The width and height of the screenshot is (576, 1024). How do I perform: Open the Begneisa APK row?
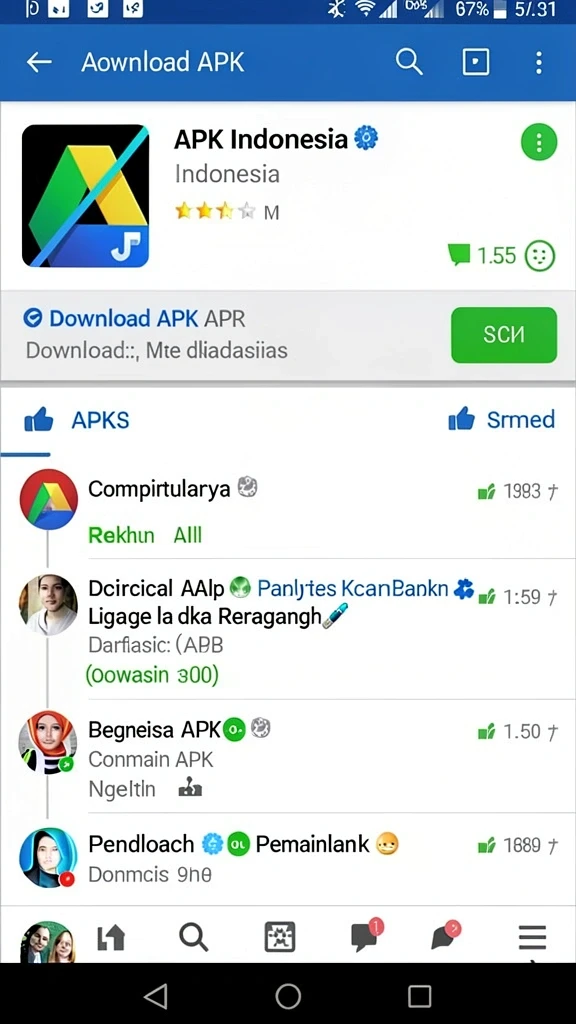coord(288,756)
